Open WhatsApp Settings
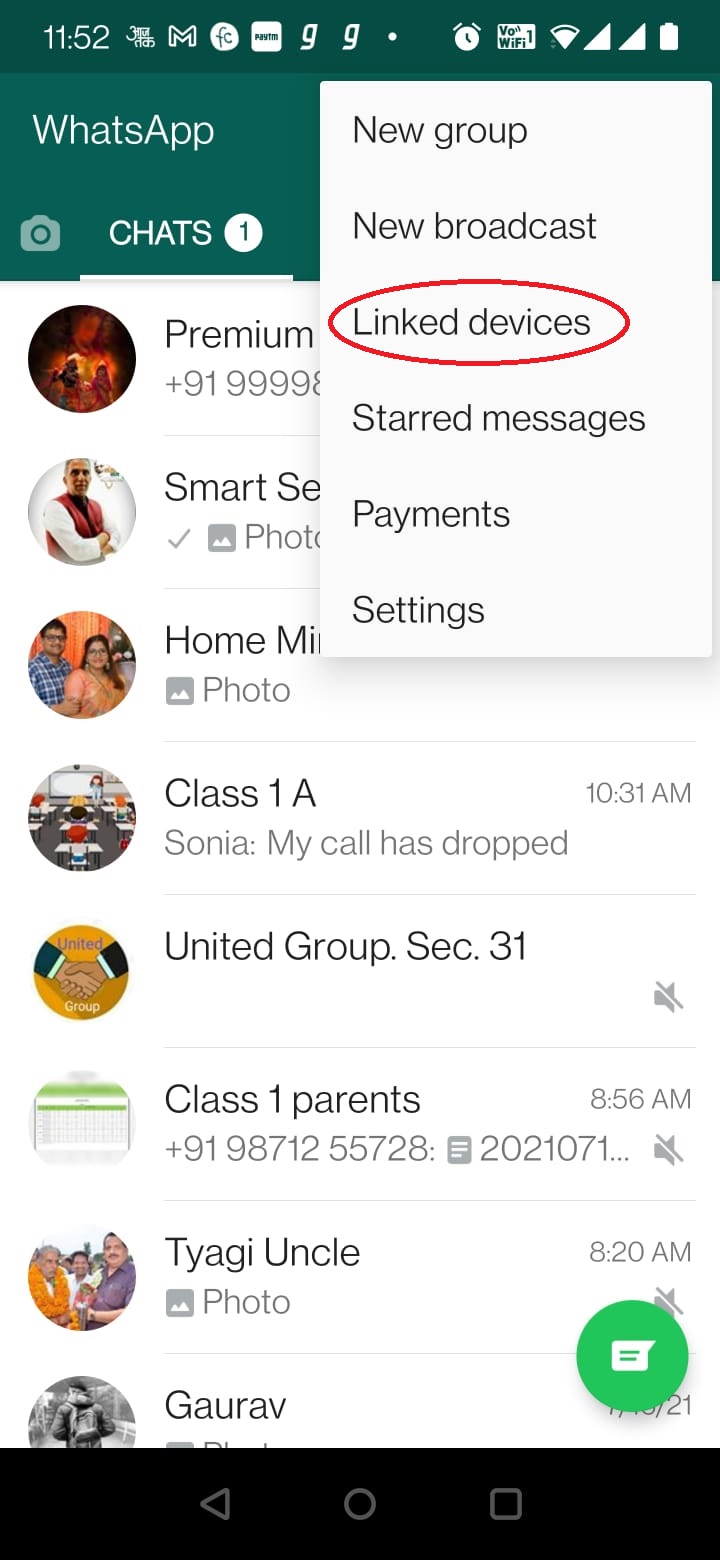 click(x=418, y=610)
